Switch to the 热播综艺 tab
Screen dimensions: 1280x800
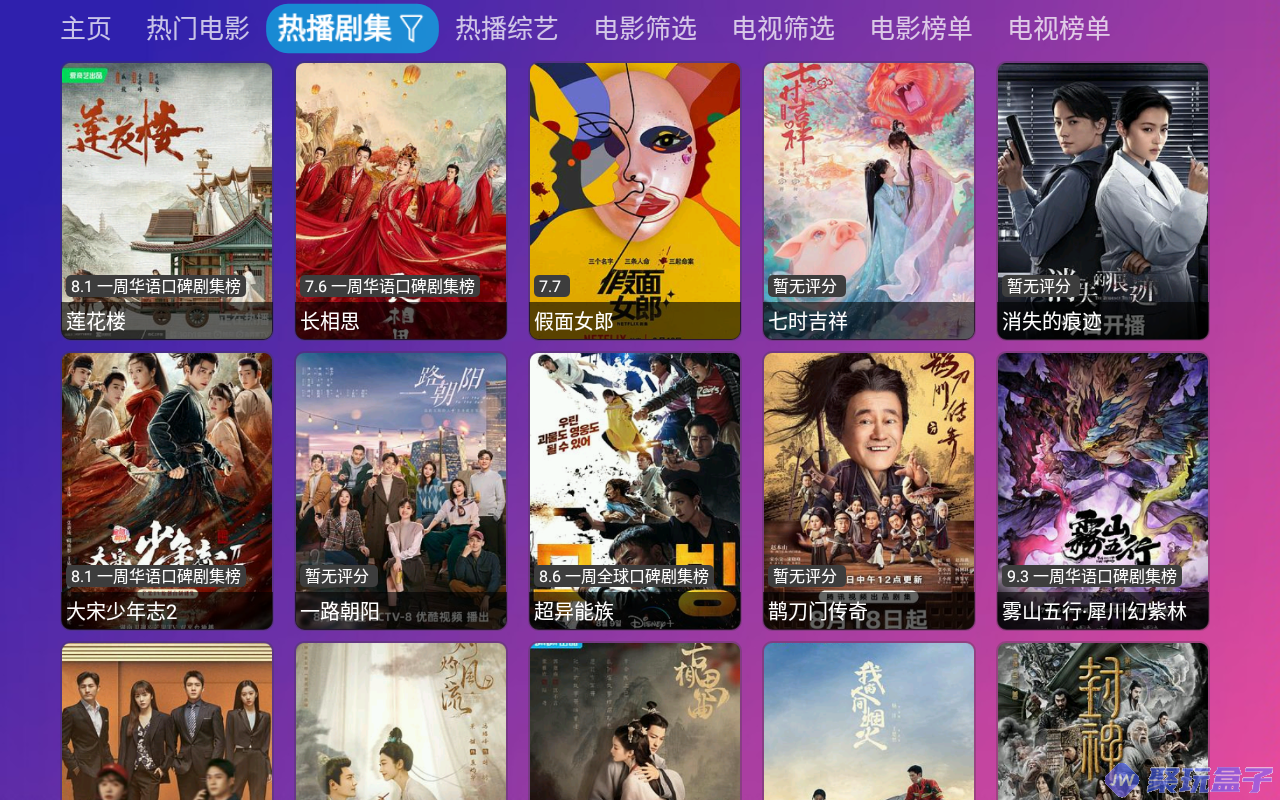(x=507, y=28)
